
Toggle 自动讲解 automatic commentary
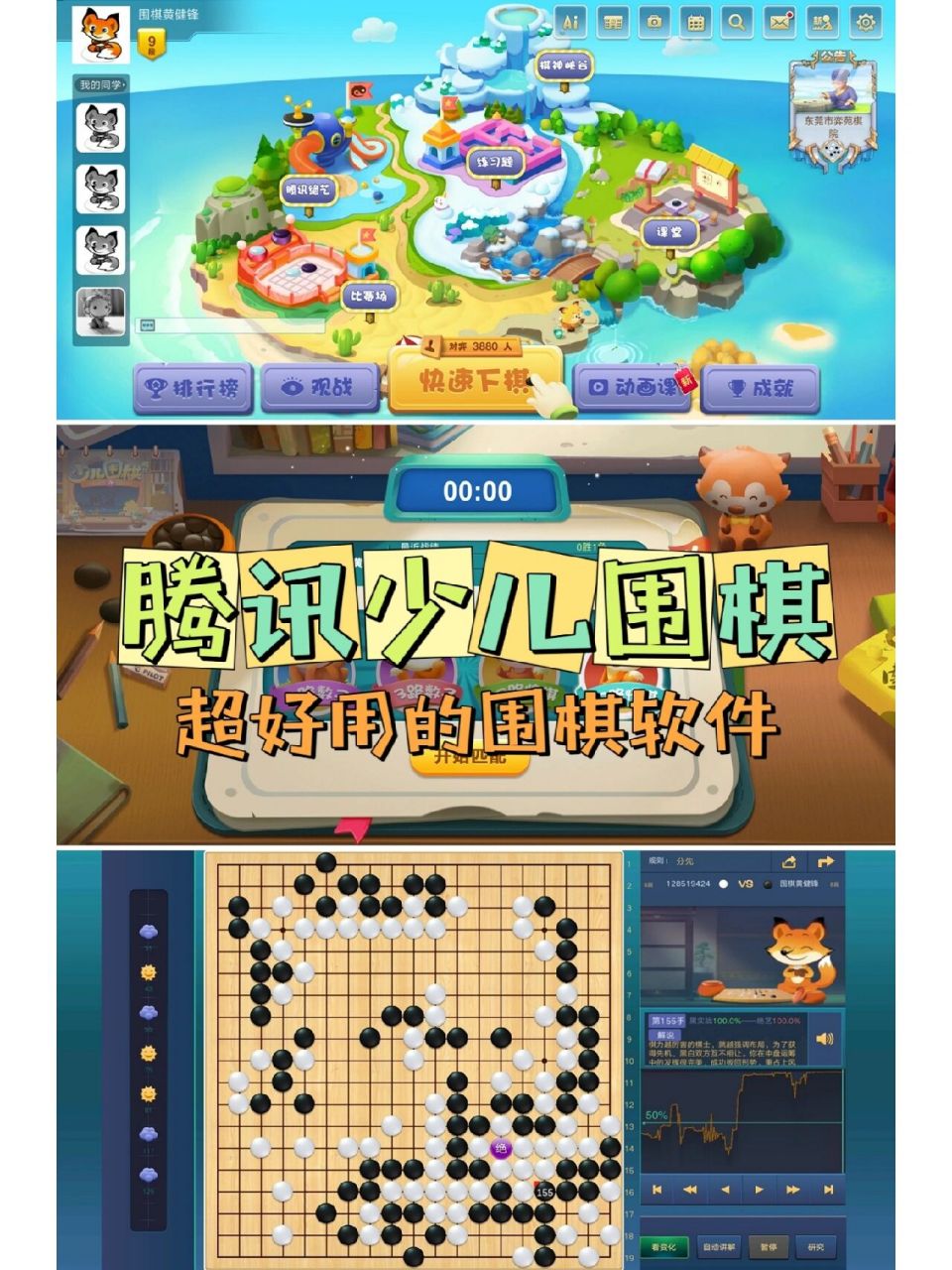719,1245
